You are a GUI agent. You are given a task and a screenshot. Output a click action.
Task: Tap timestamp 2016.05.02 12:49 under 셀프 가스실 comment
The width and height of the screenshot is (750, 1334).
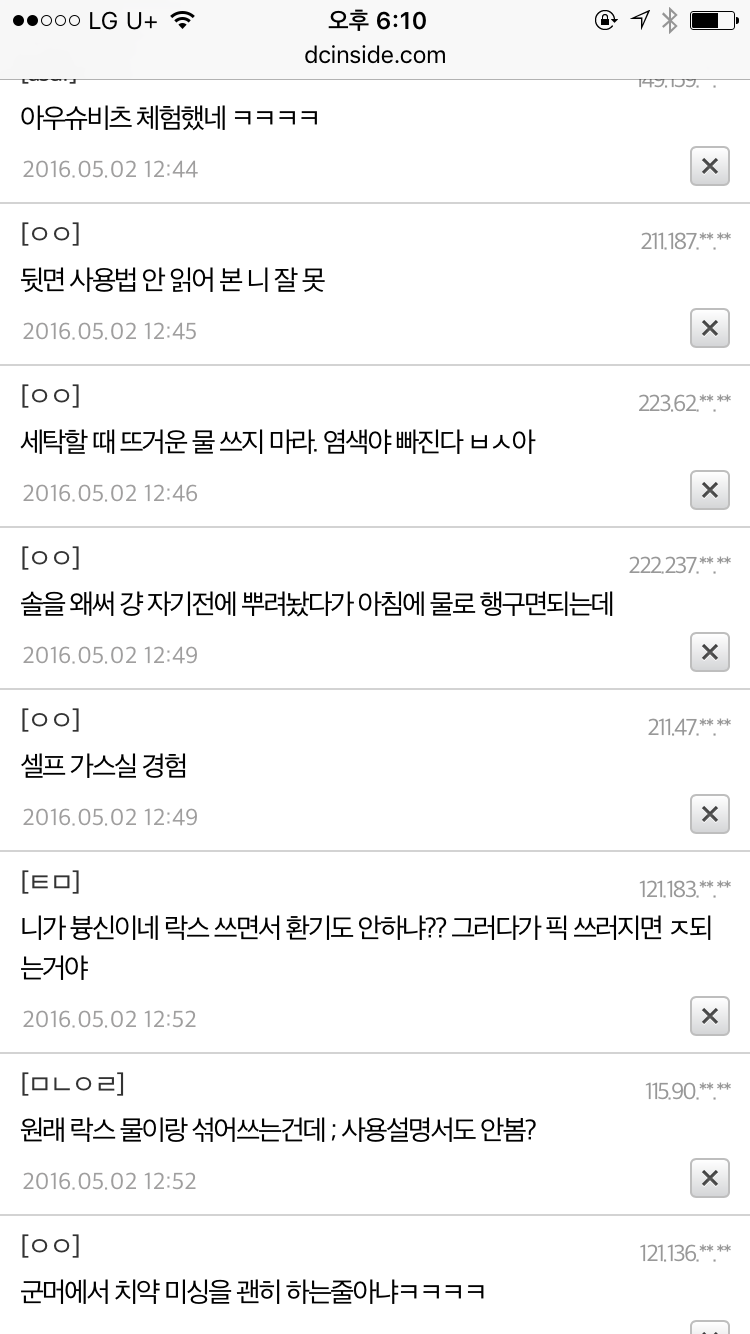(109, 816)
